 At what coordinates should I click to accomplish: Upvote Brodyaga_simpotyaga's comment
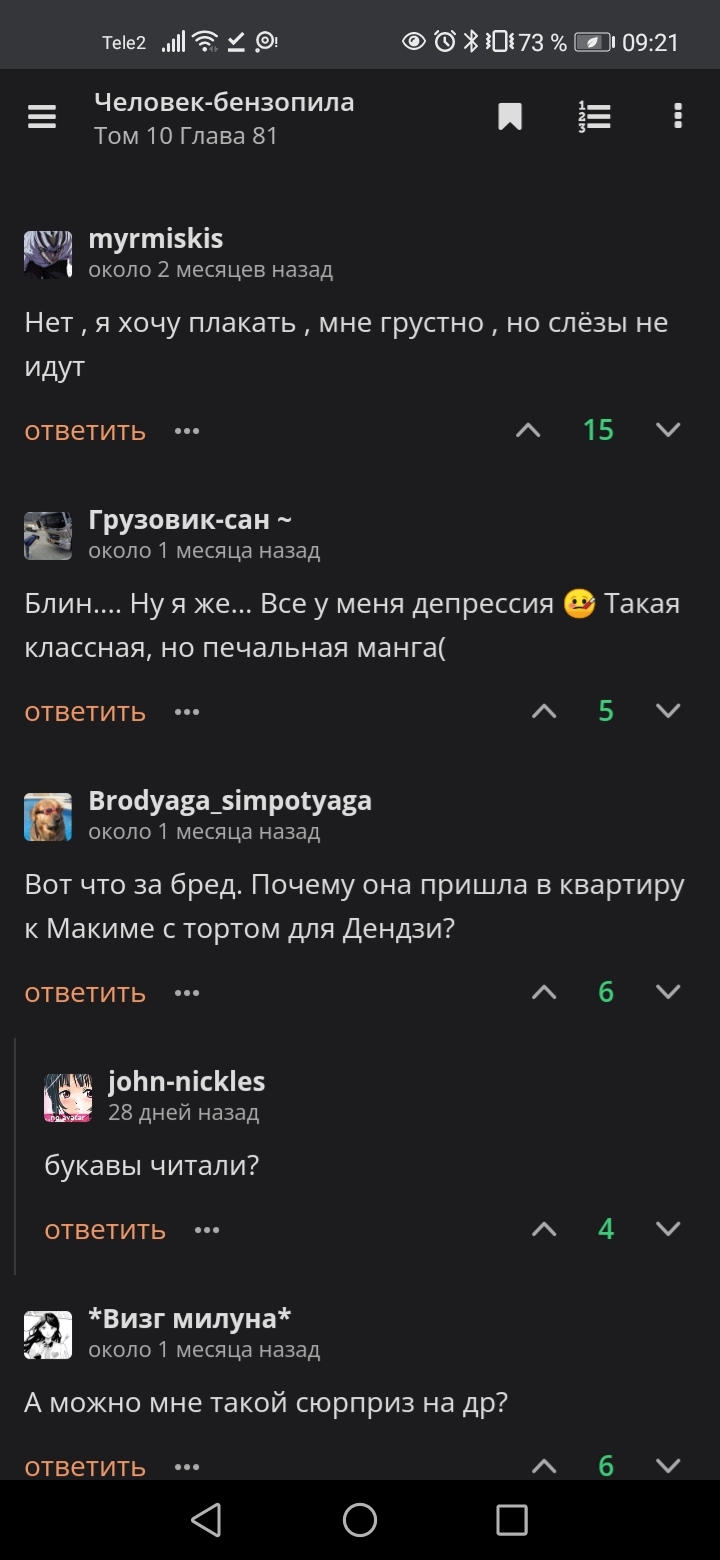[544, 992]
